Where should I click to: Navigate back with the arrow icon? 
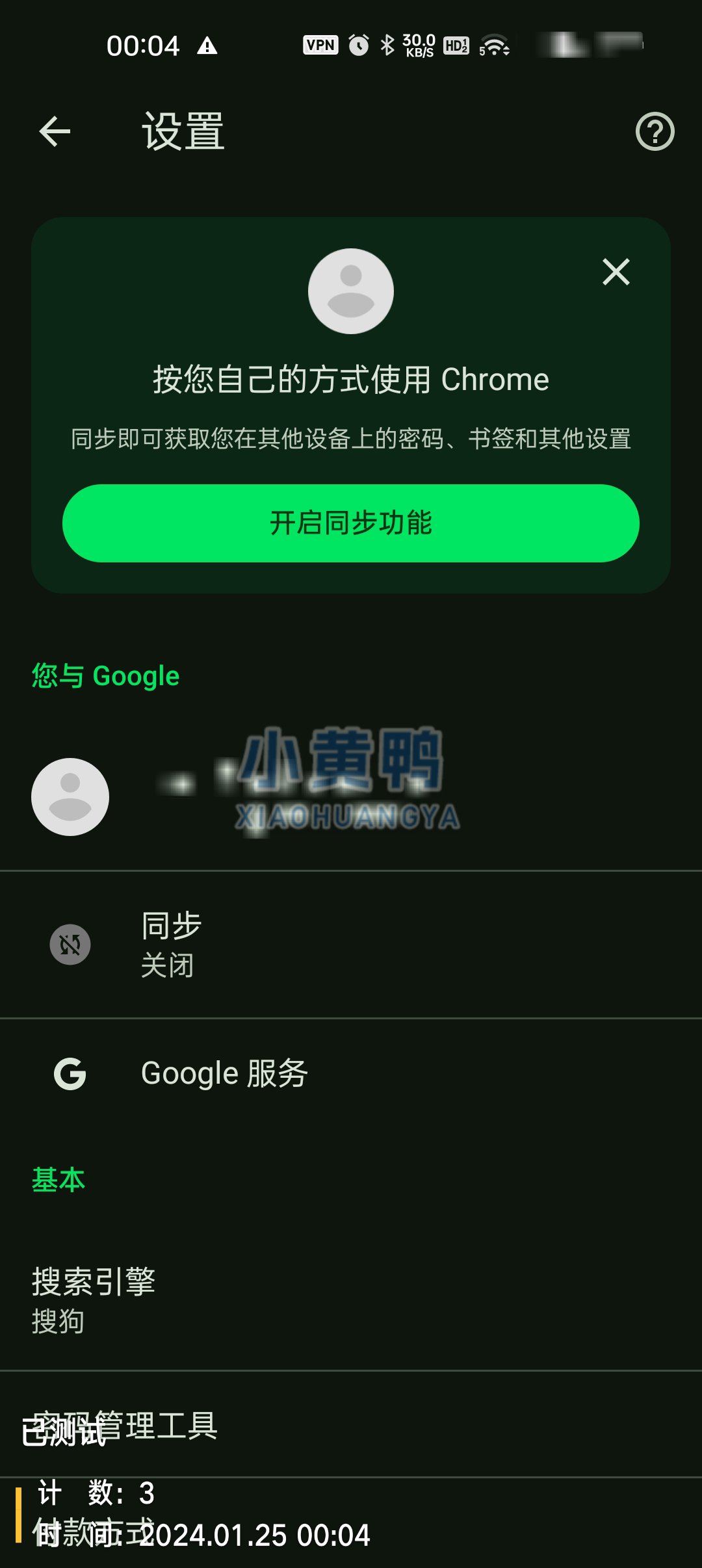[x=55, y=131]
